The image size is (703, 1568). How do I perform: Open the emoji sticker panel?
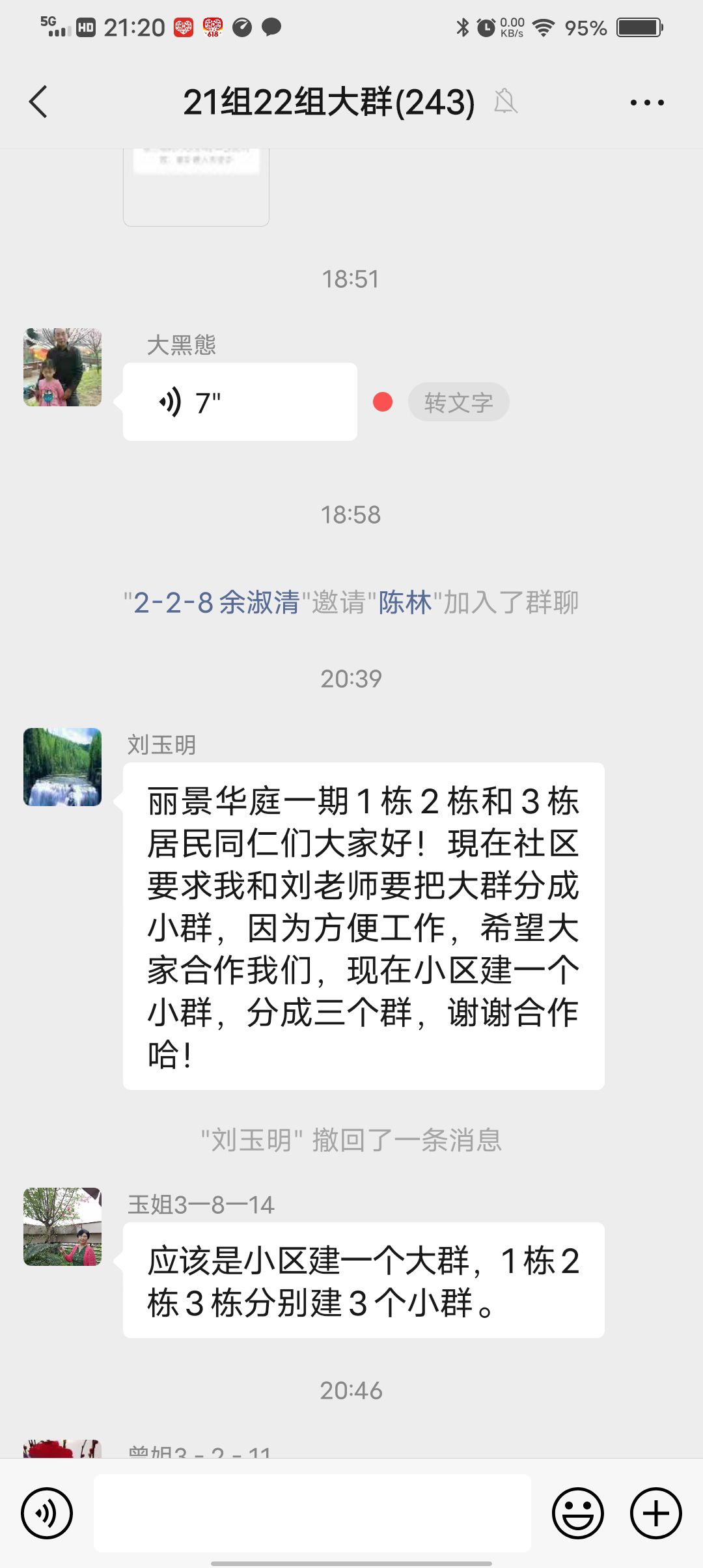click(x=578, y=1513)
